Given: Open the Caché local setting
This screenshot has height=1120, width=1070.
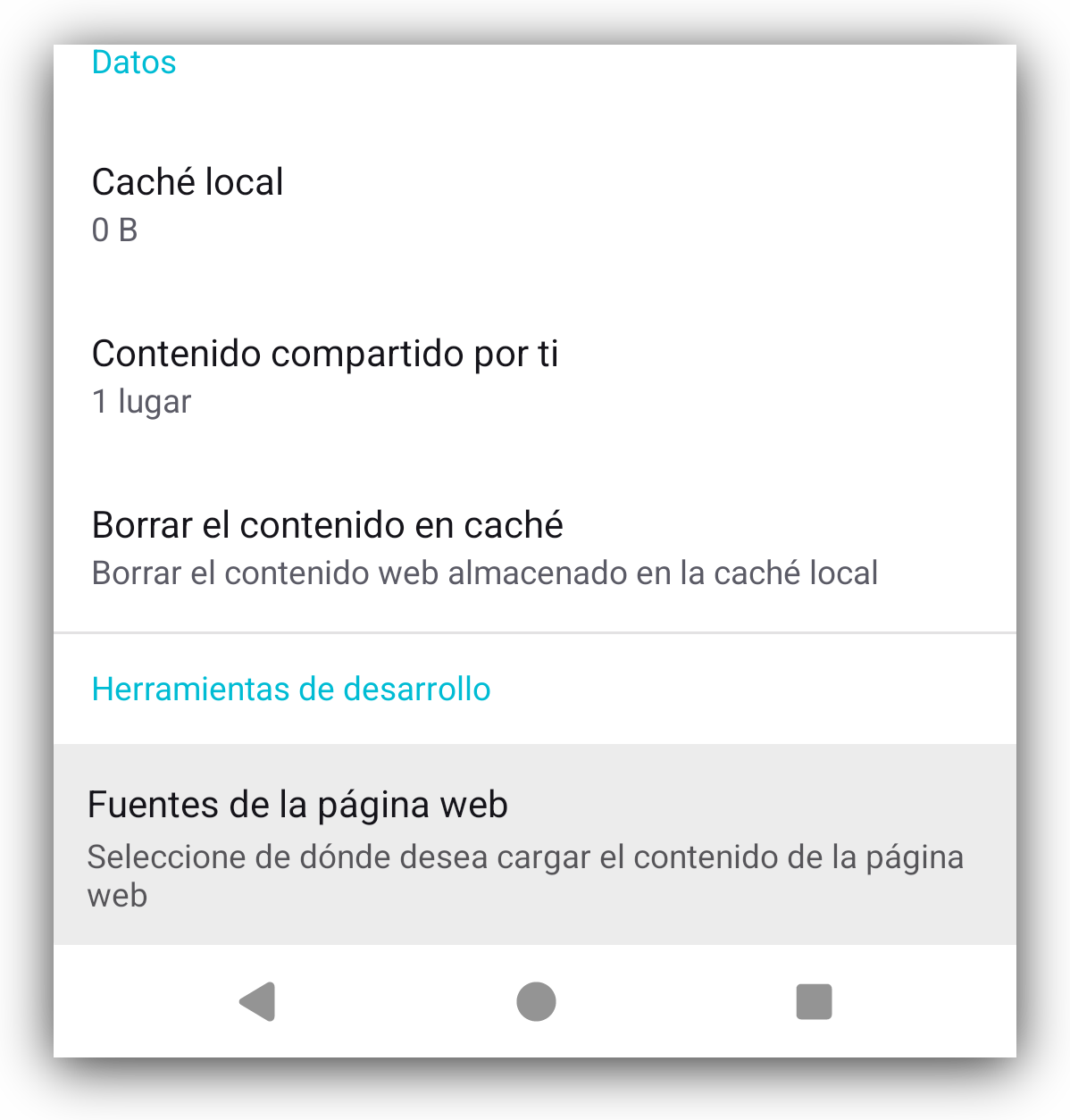Looking at the screenshot, I should (x=188, y=204).
